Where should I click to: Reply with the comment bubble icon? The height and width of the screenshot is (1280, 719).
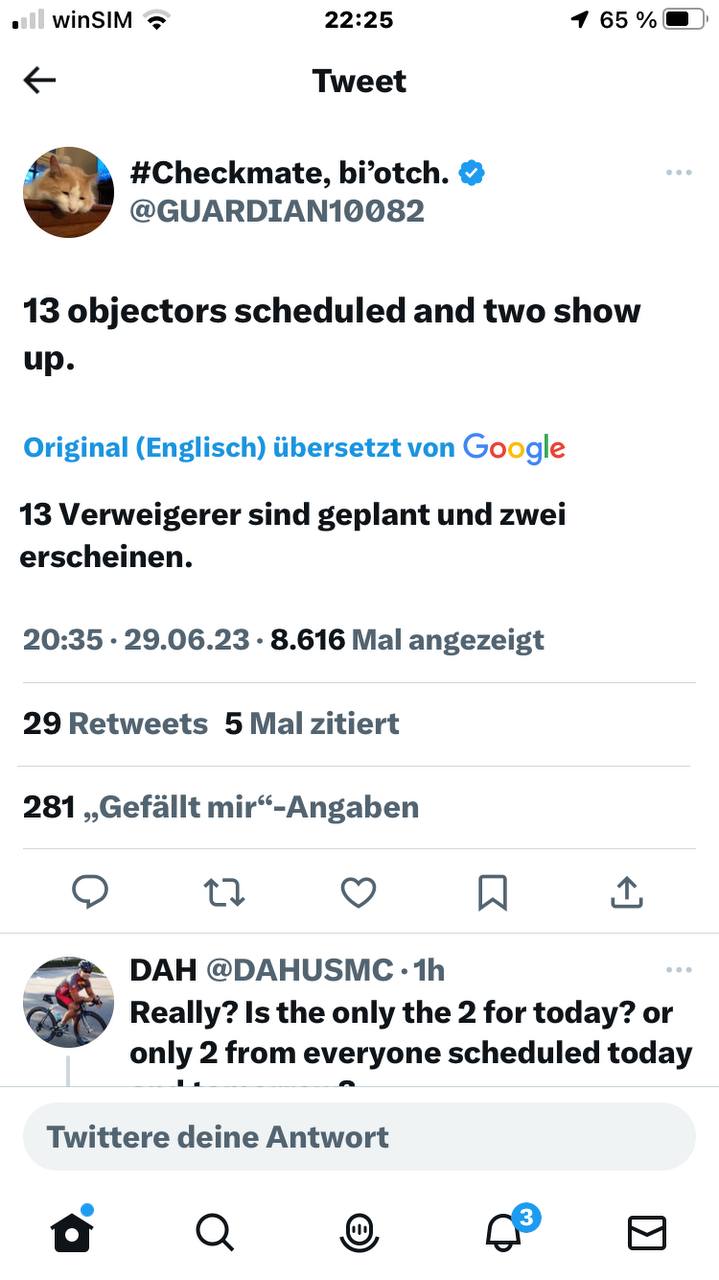click(x=91, y=892)
